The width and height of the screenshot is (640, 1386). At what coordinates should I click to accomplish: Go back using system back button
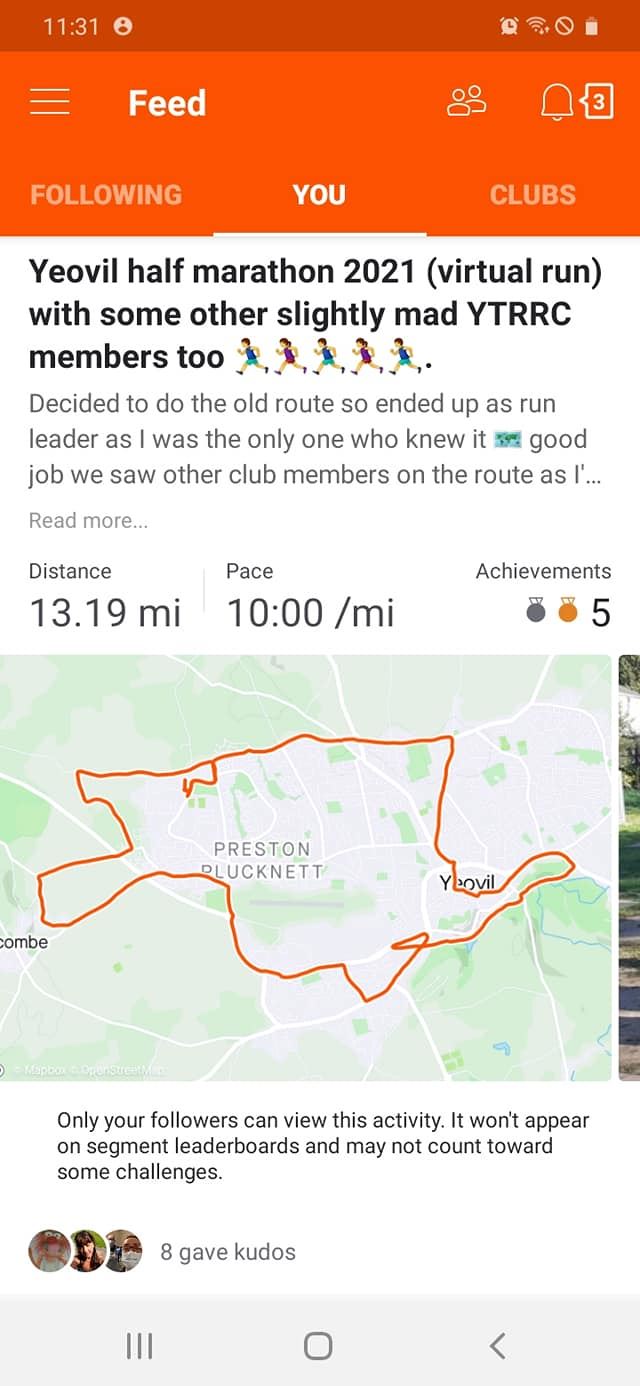[x=497, y=1345]
